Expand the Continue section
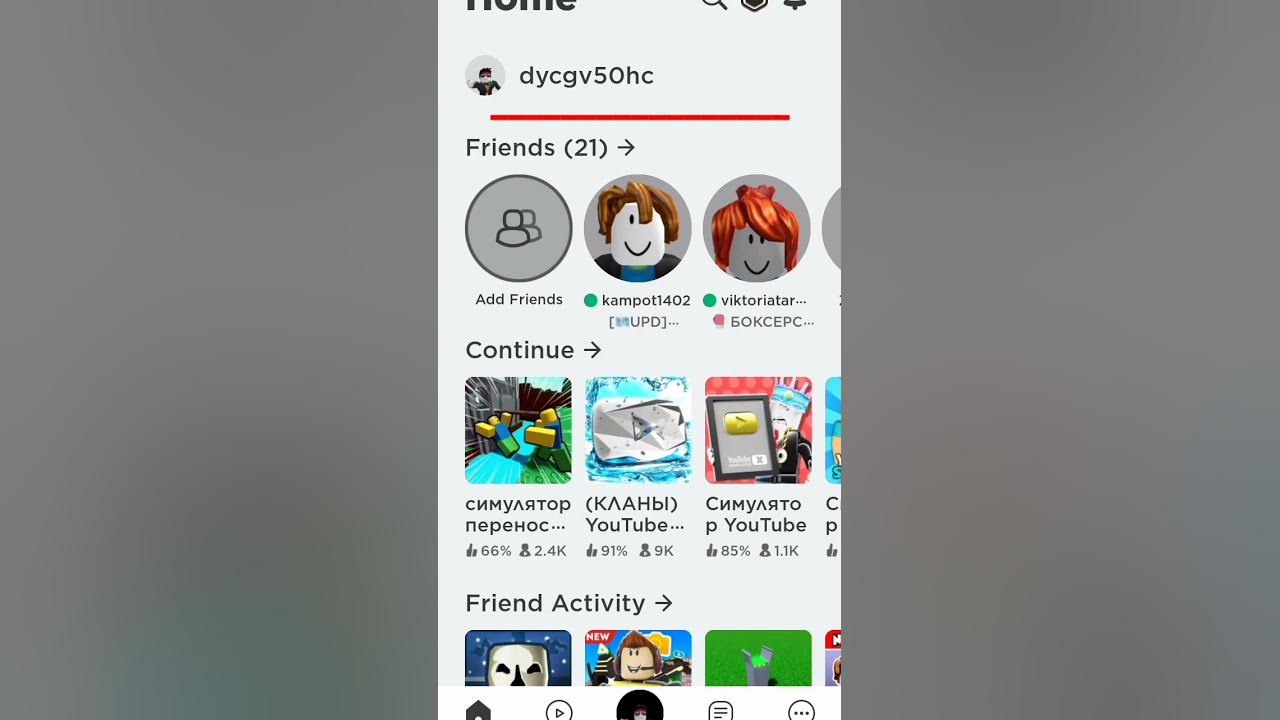 [x=533, y=350]
